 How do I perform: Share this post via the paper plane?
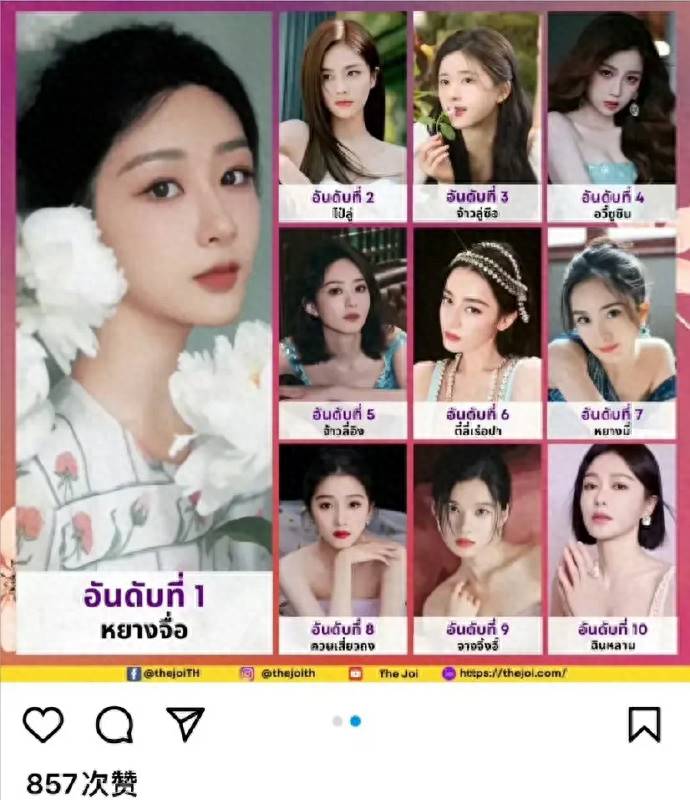[x=186, y=723]
